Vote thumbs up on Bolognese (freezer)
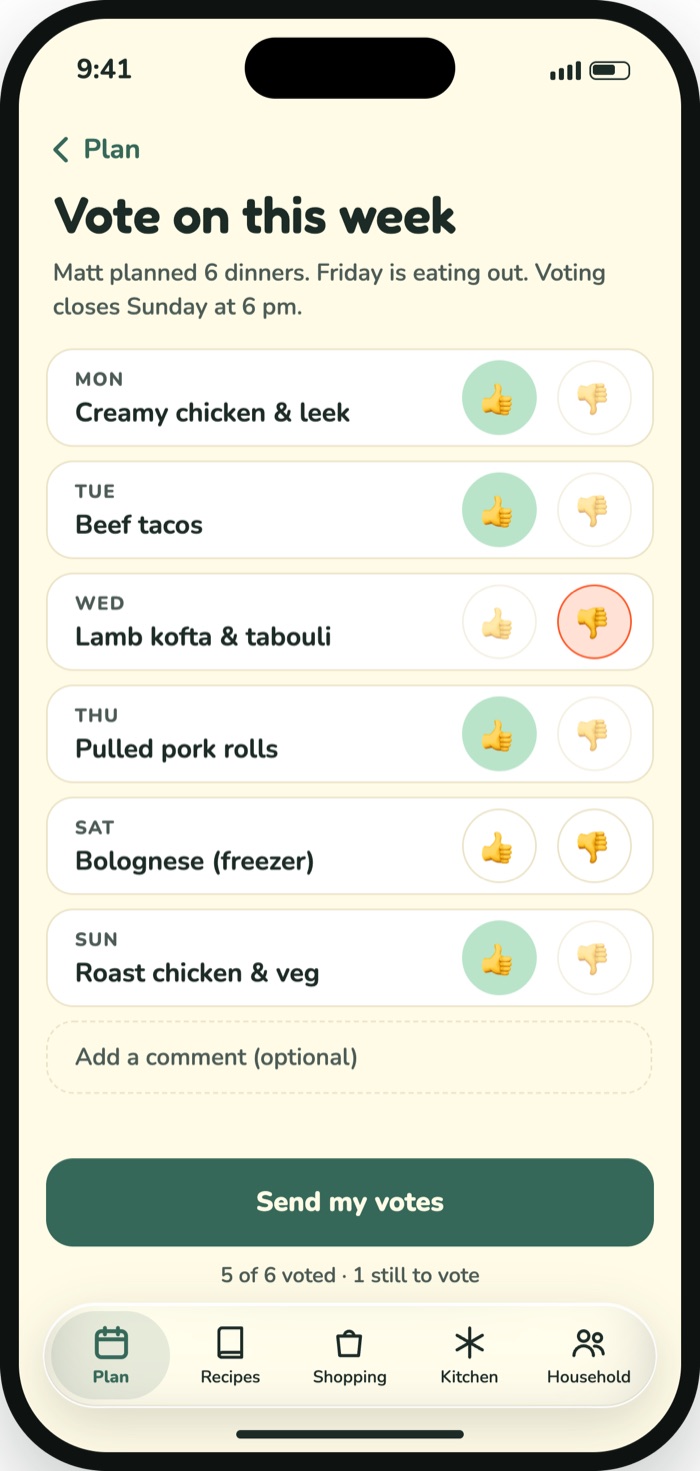Viewport: 700px width, 1471px height. click(499, 846)
